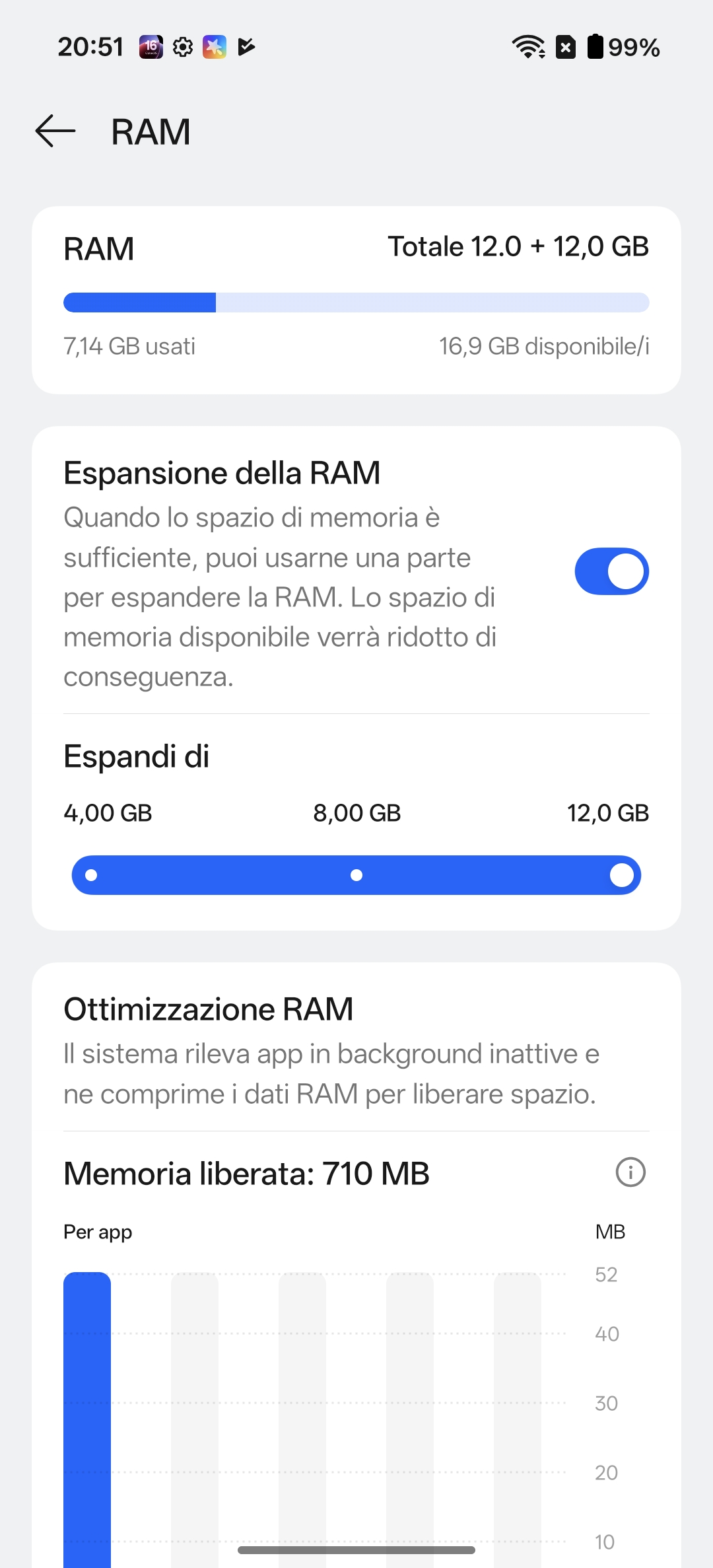
Task: Set expansion slider to 4,00 GB
Action: tap(92, 875)
